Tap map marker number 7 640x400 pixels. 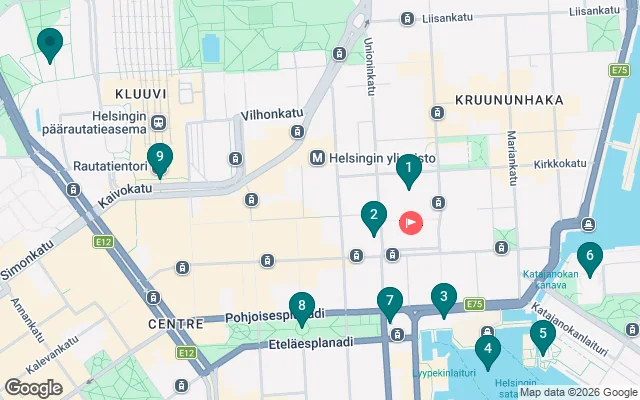(390, 301)
